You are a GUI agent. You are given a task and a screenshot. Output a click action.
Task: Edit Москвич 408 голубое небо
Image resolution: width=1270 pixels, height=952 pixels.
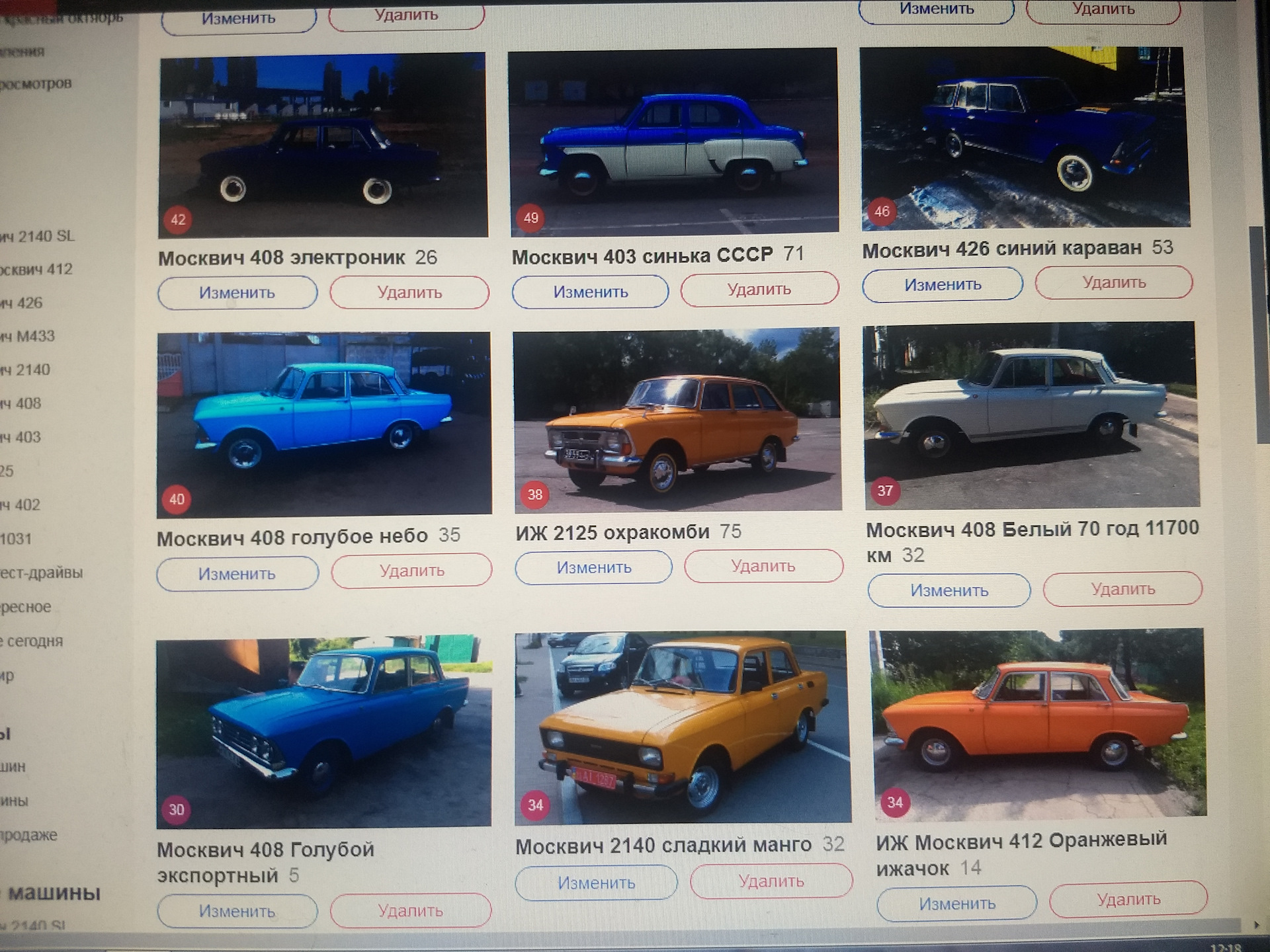click(237, 574)
